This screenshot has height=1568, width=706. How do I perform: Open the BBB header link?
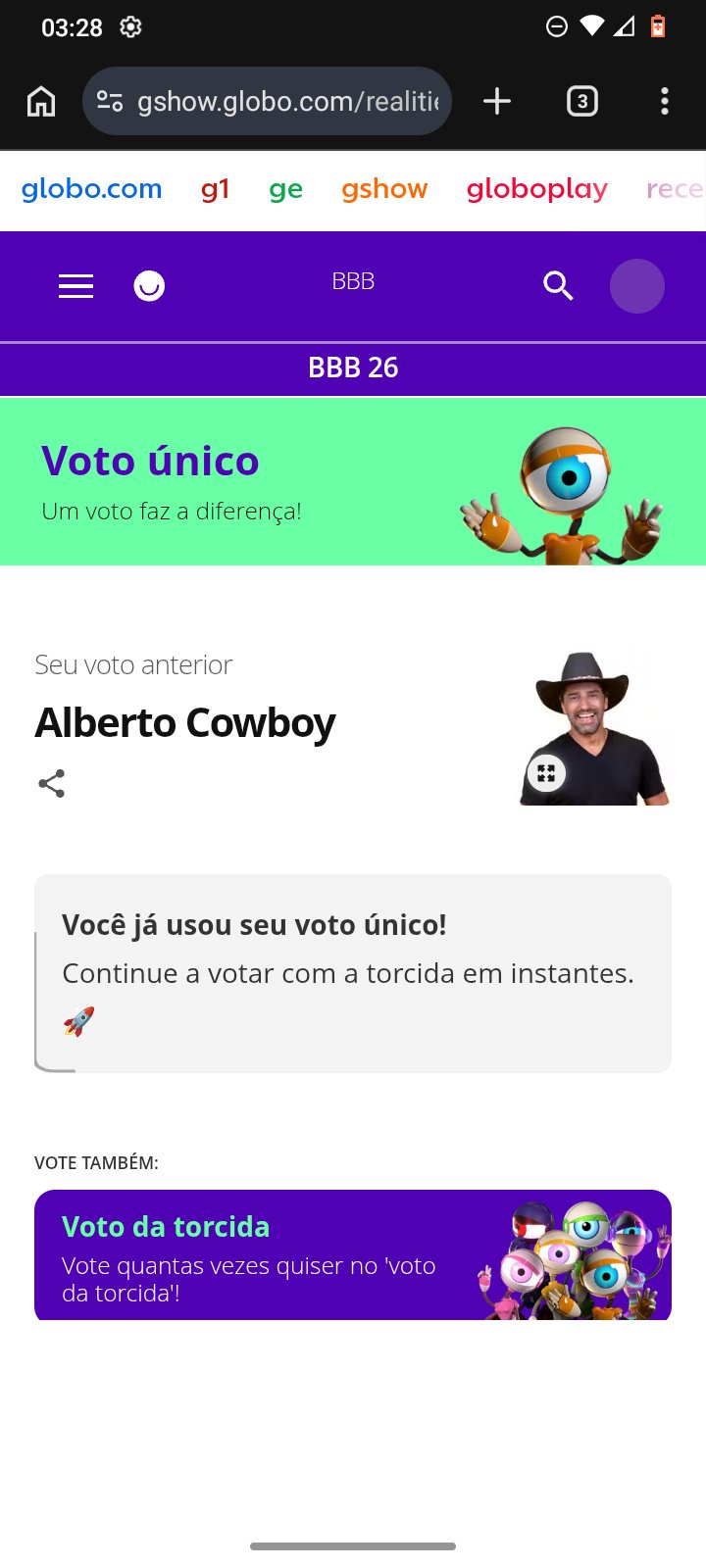(x=353, y=282)
